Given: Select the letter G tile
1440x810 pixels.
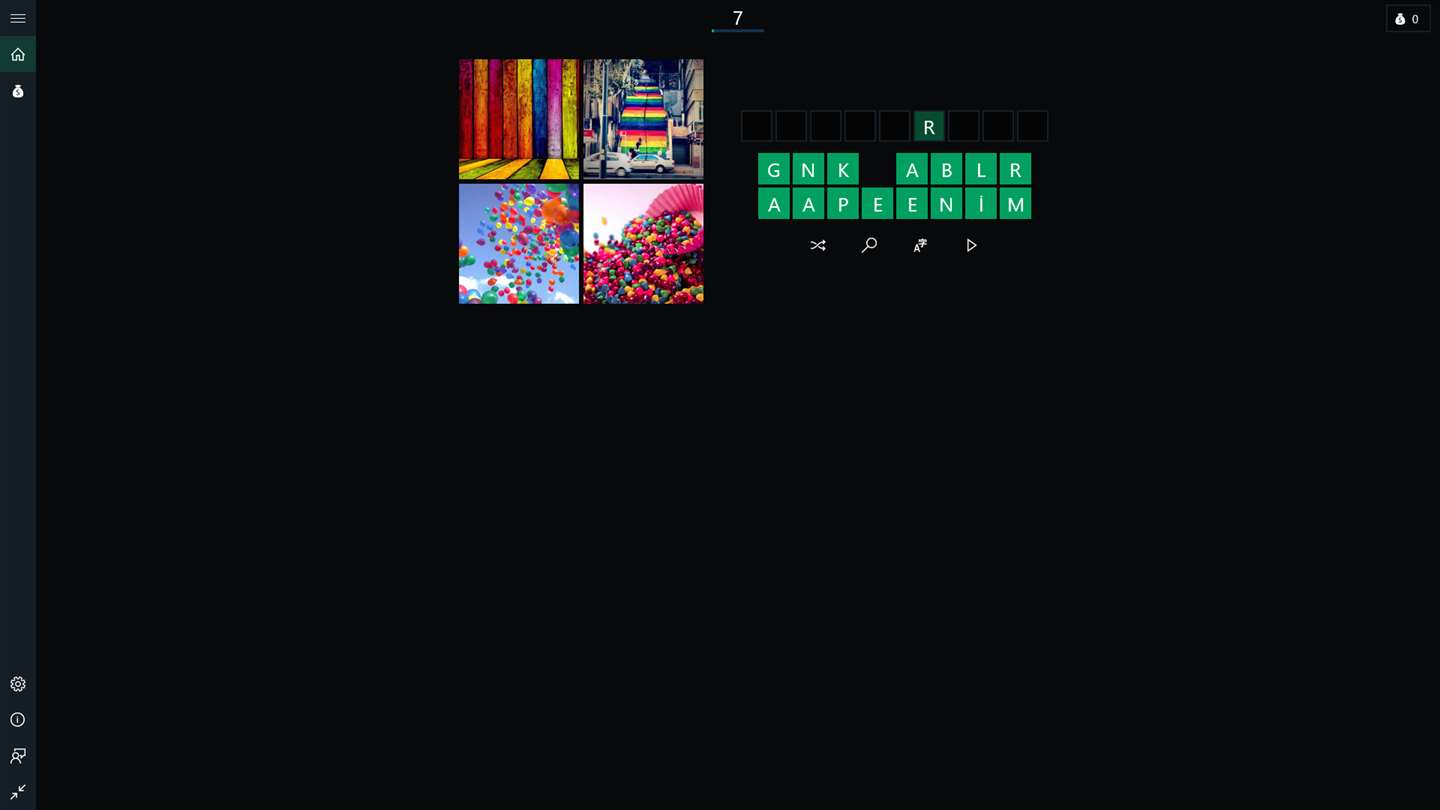Looking at the screenshot, I should point(774,169).
